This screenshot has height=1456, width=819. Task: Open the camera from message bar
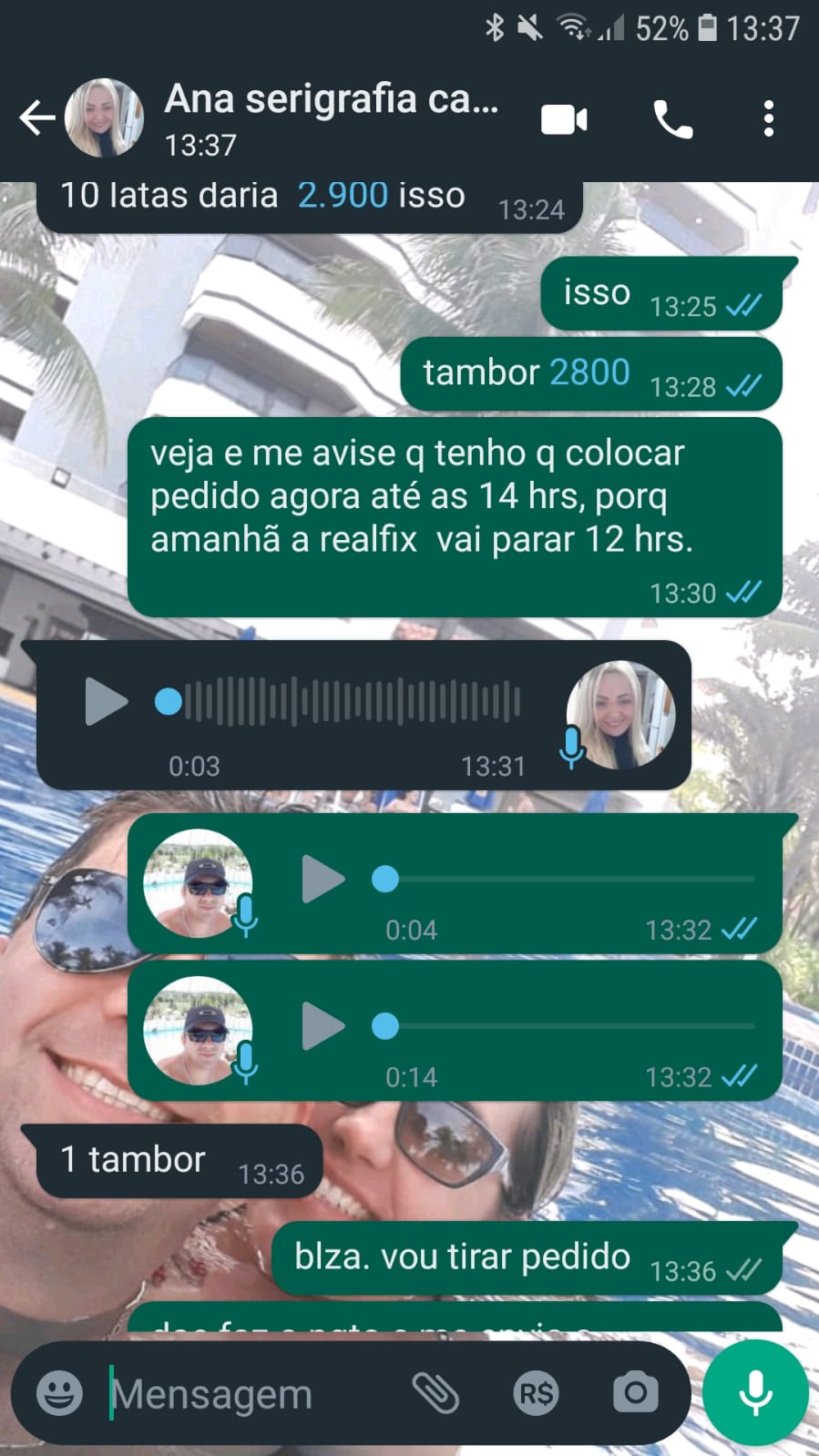[635, 1392]
